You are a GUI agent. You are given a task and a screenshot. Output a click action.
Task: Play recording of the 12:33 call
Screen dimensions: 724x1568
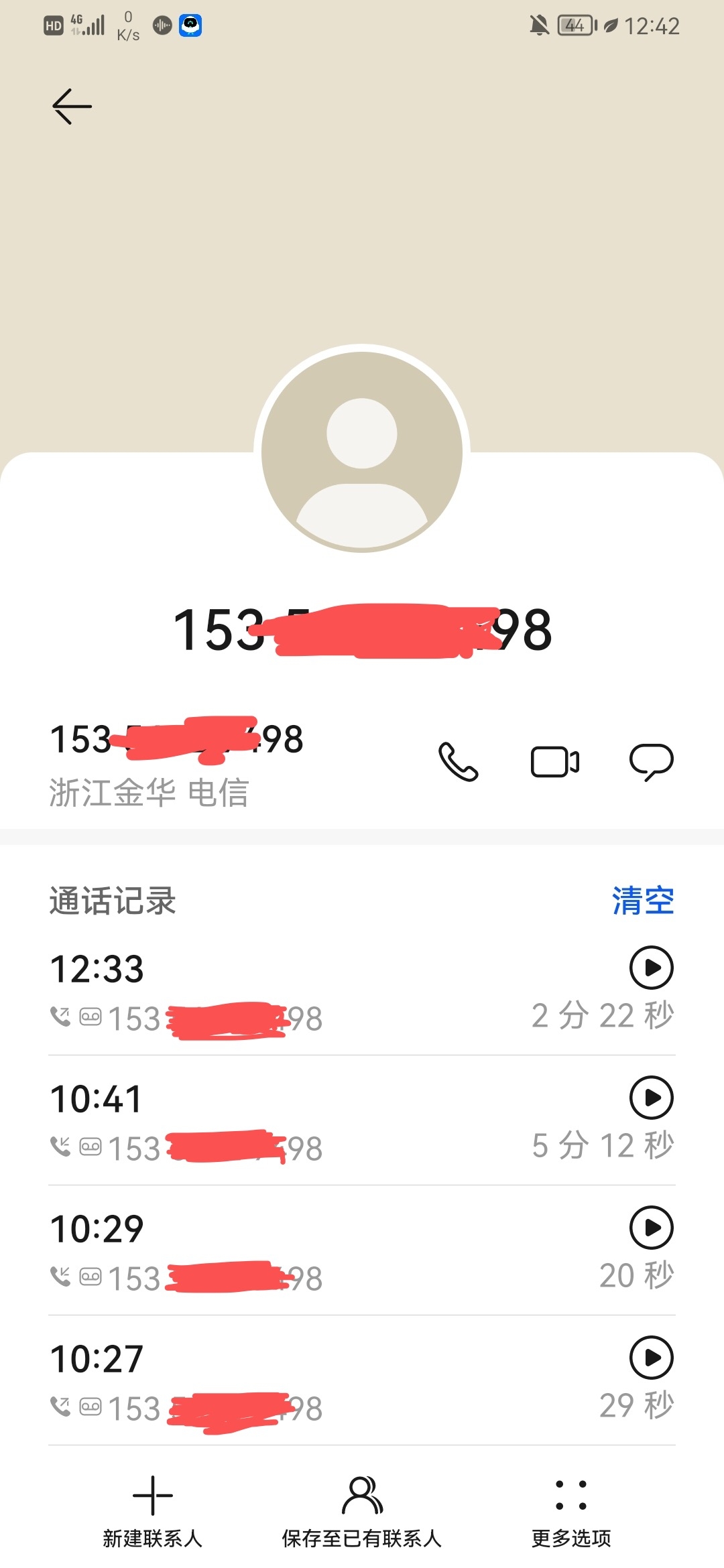651,968
